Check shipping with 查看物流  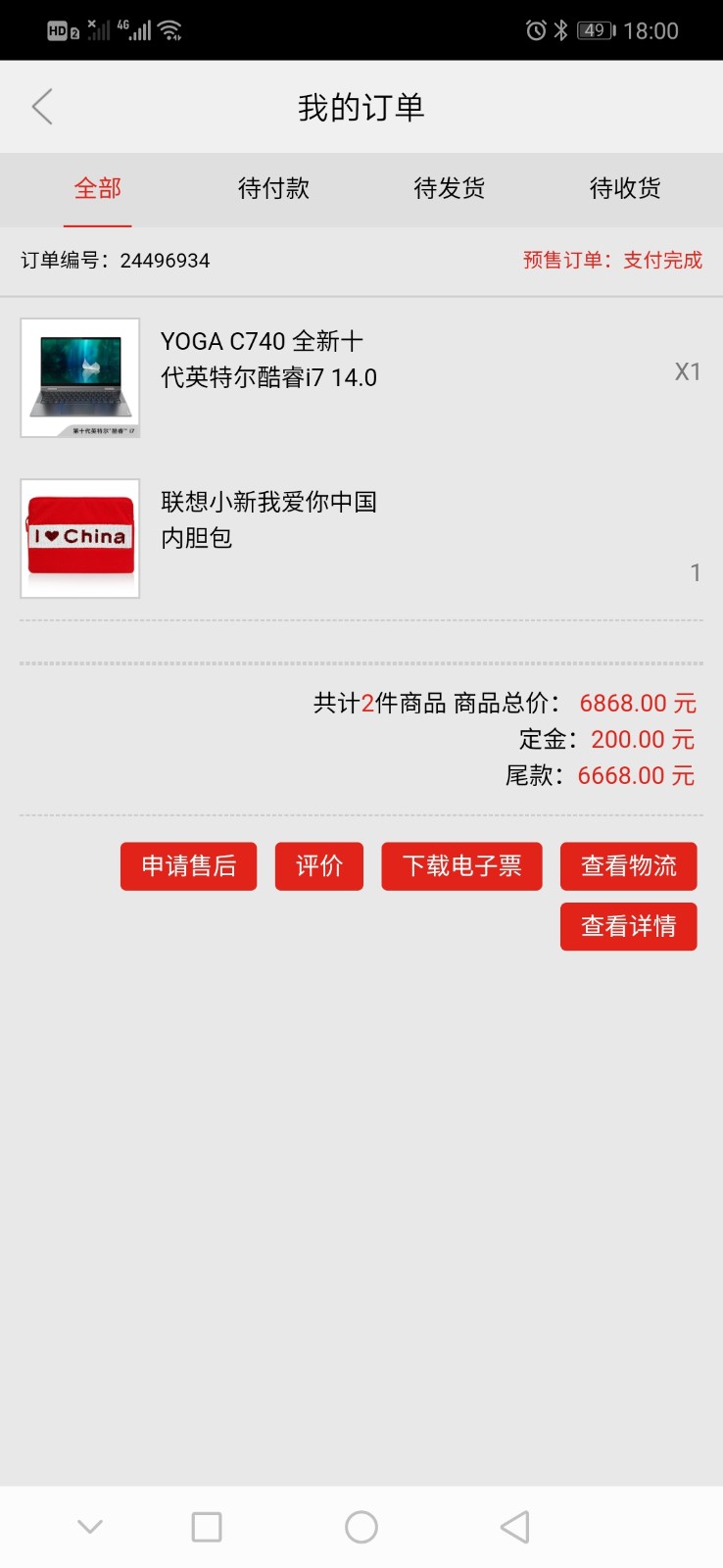[x=628, y=866]
